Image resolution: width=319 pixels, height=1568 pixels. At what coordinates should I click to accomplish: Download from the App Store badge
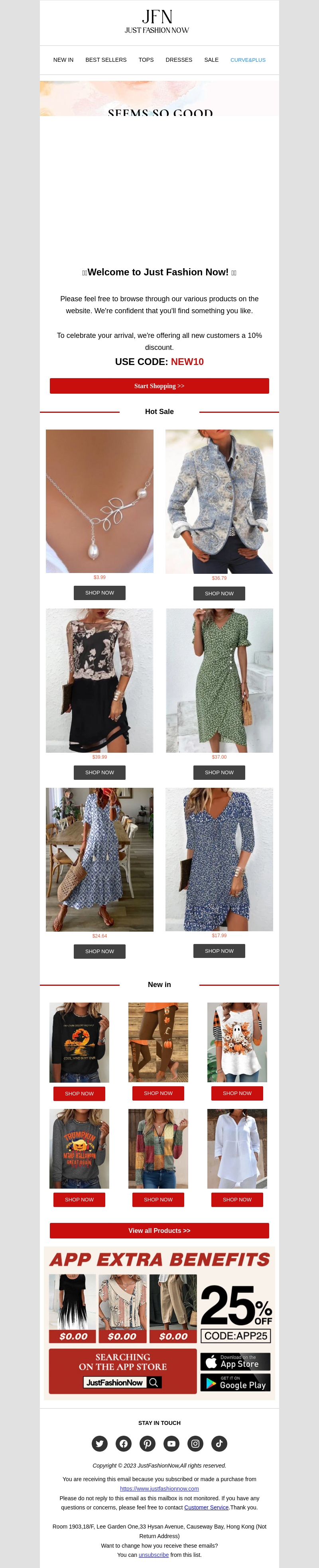click(x=235, y=1362)
